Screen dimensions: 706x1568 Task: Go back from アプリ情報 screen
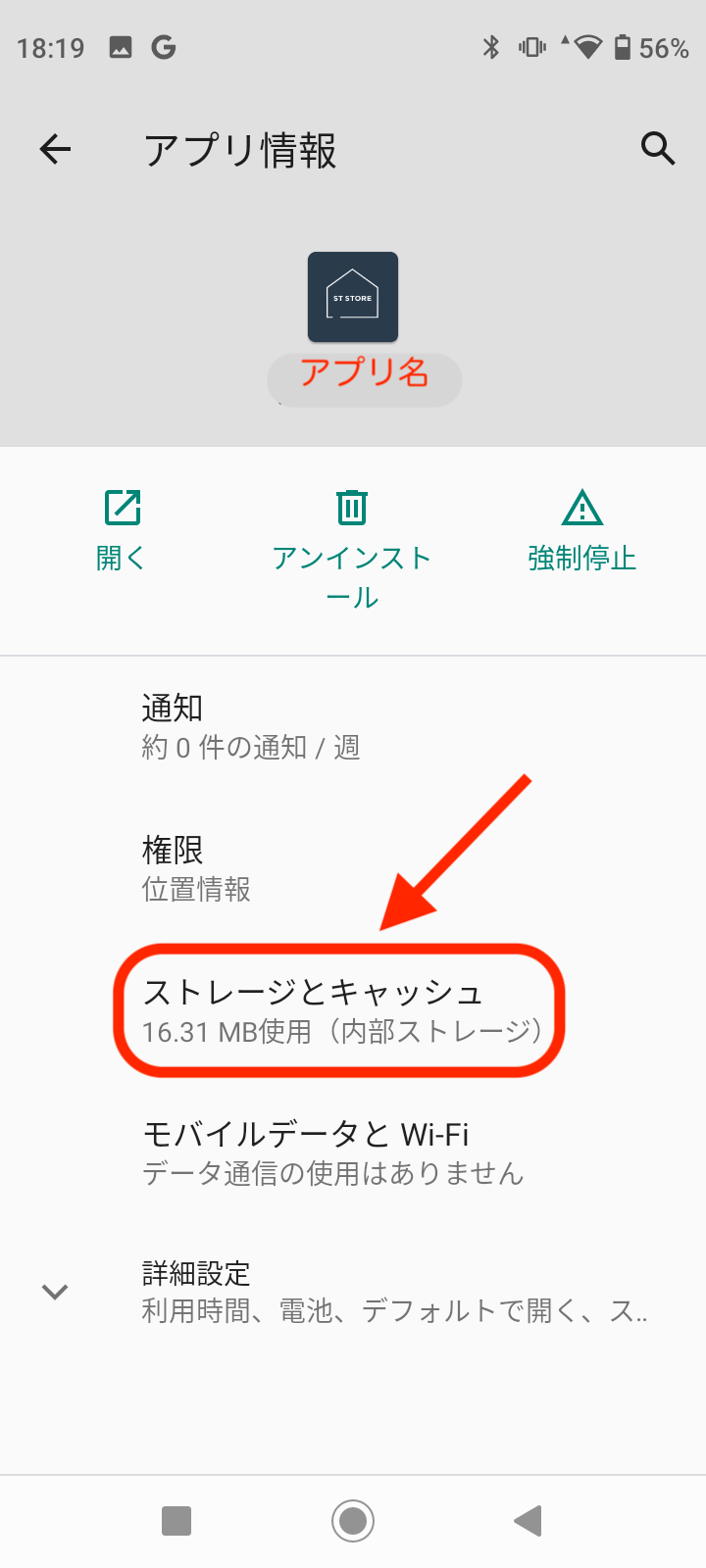(56, 149)
